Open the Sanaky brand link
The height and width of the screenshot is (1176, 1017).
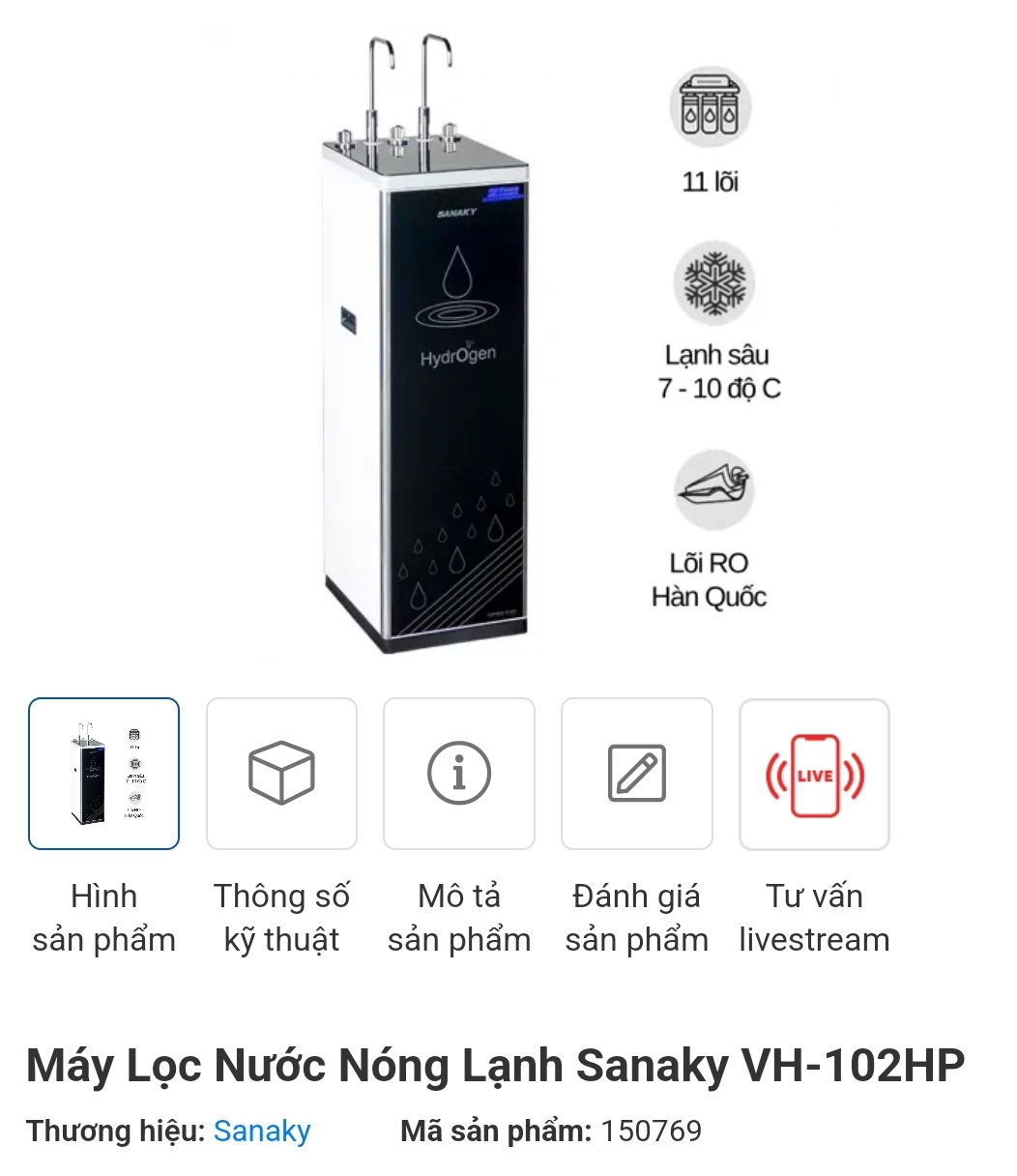tap(262, 1131)
